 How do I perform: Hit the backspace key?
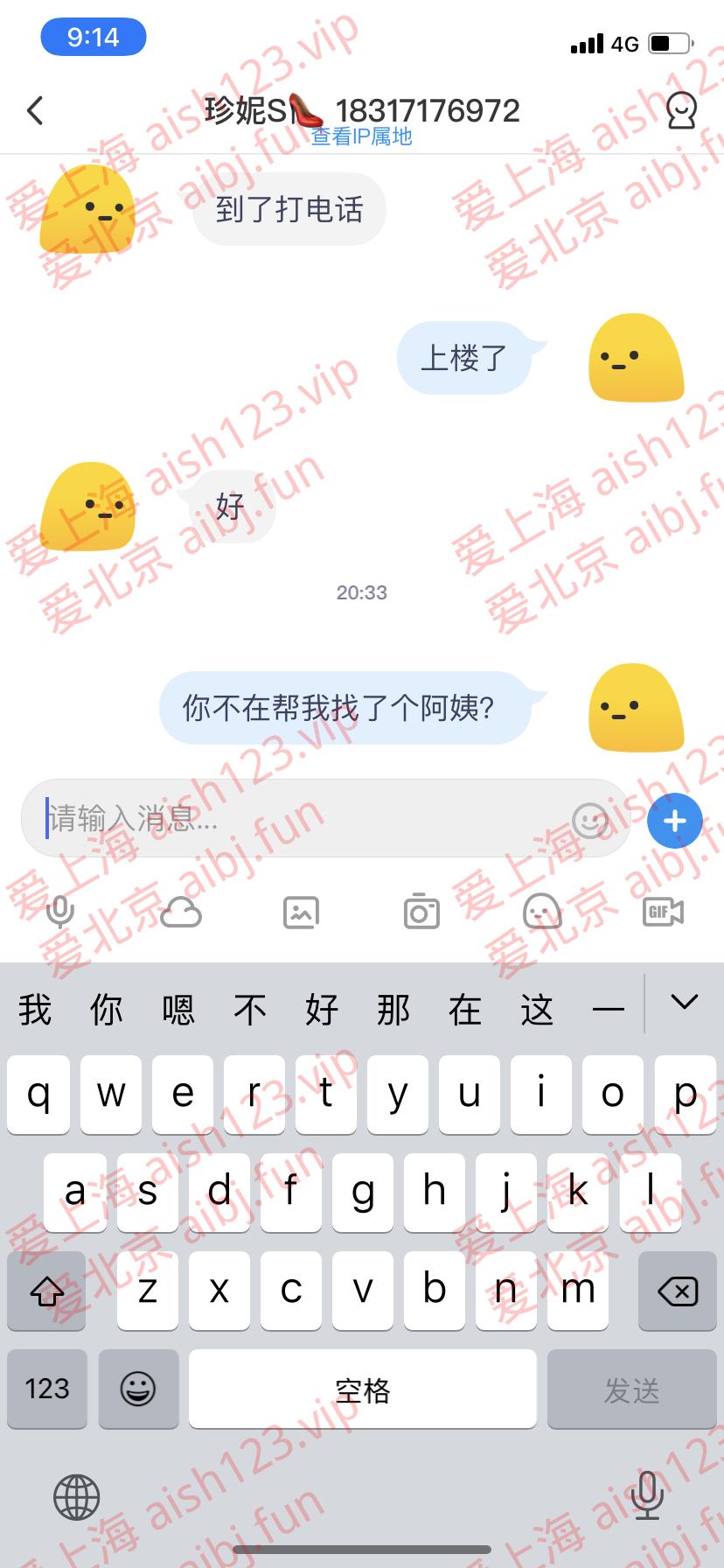click(x=677, y=1291)
